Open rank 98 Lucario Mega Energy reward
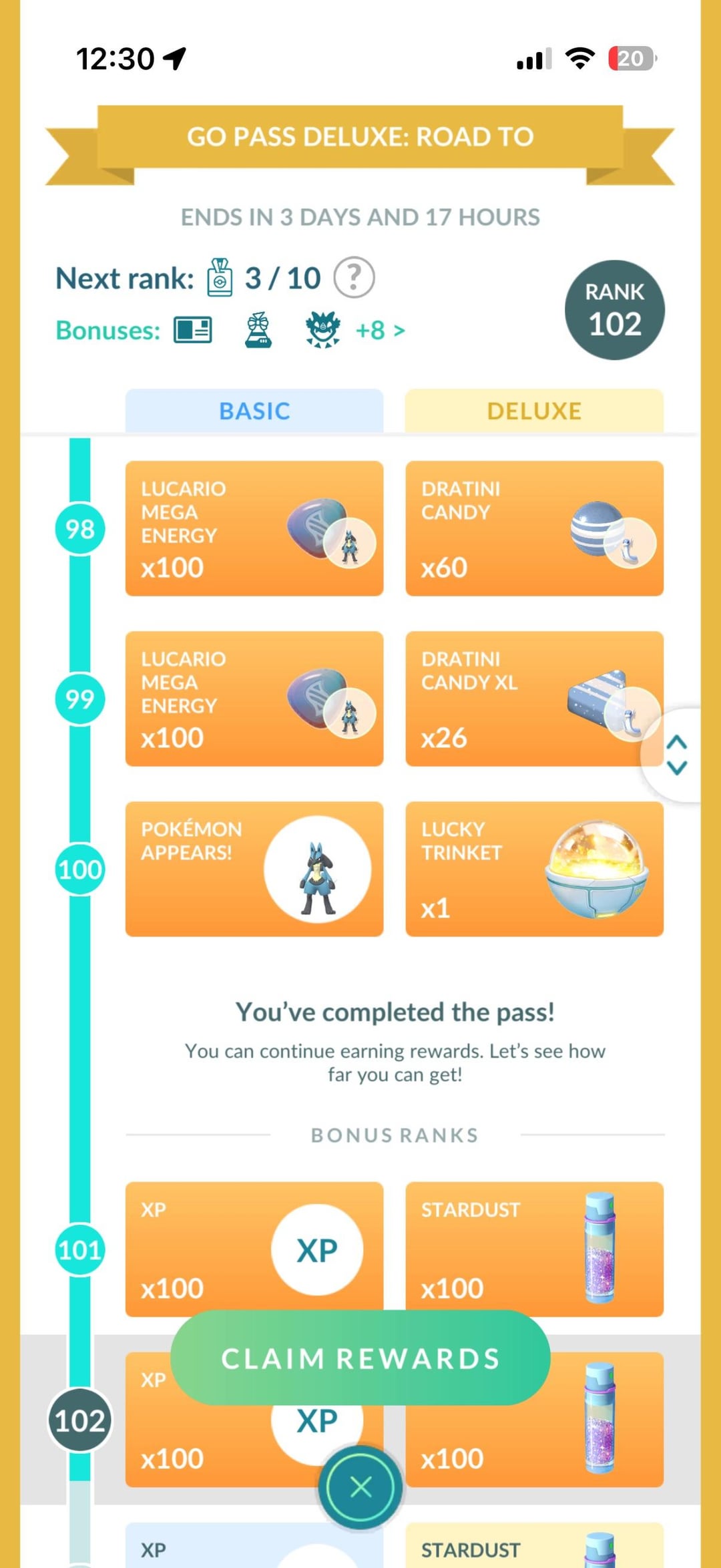This screenshot has height=1568, width=721. point(254,528)
